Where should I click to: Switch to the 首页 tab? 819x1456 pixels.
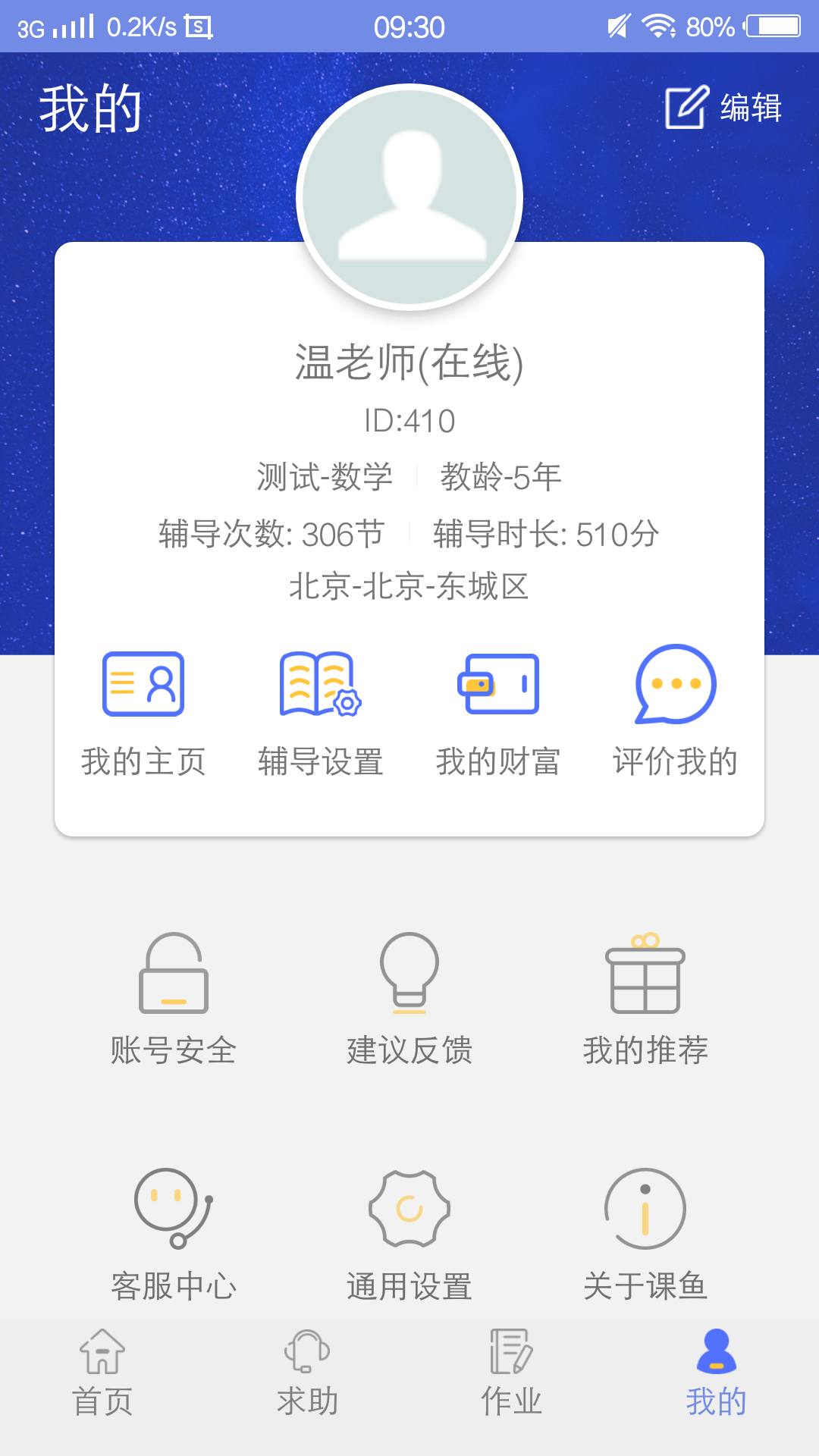102,1373
